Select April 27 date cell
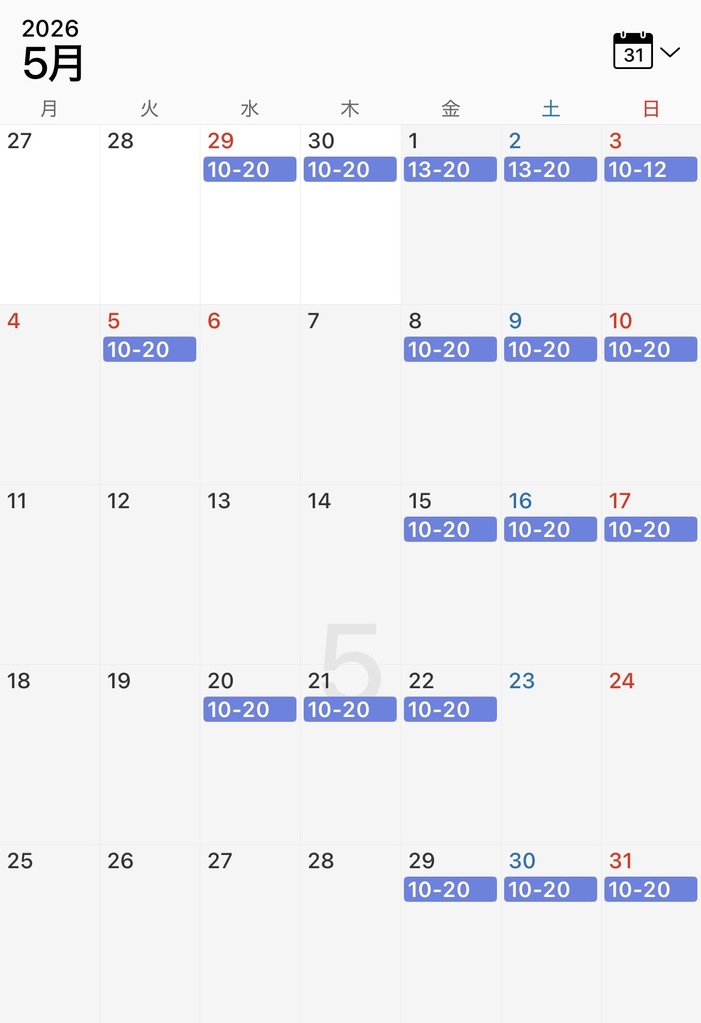 click(x=50, y=215)
